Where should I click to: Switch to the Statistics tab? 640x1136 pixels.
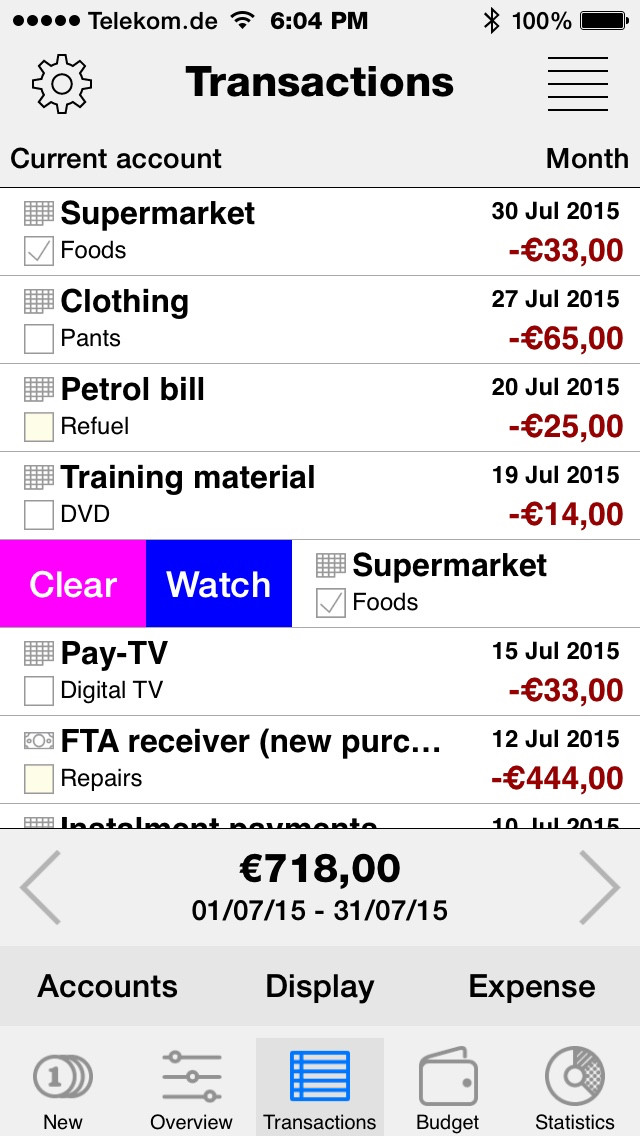[x=575, y=1087]
